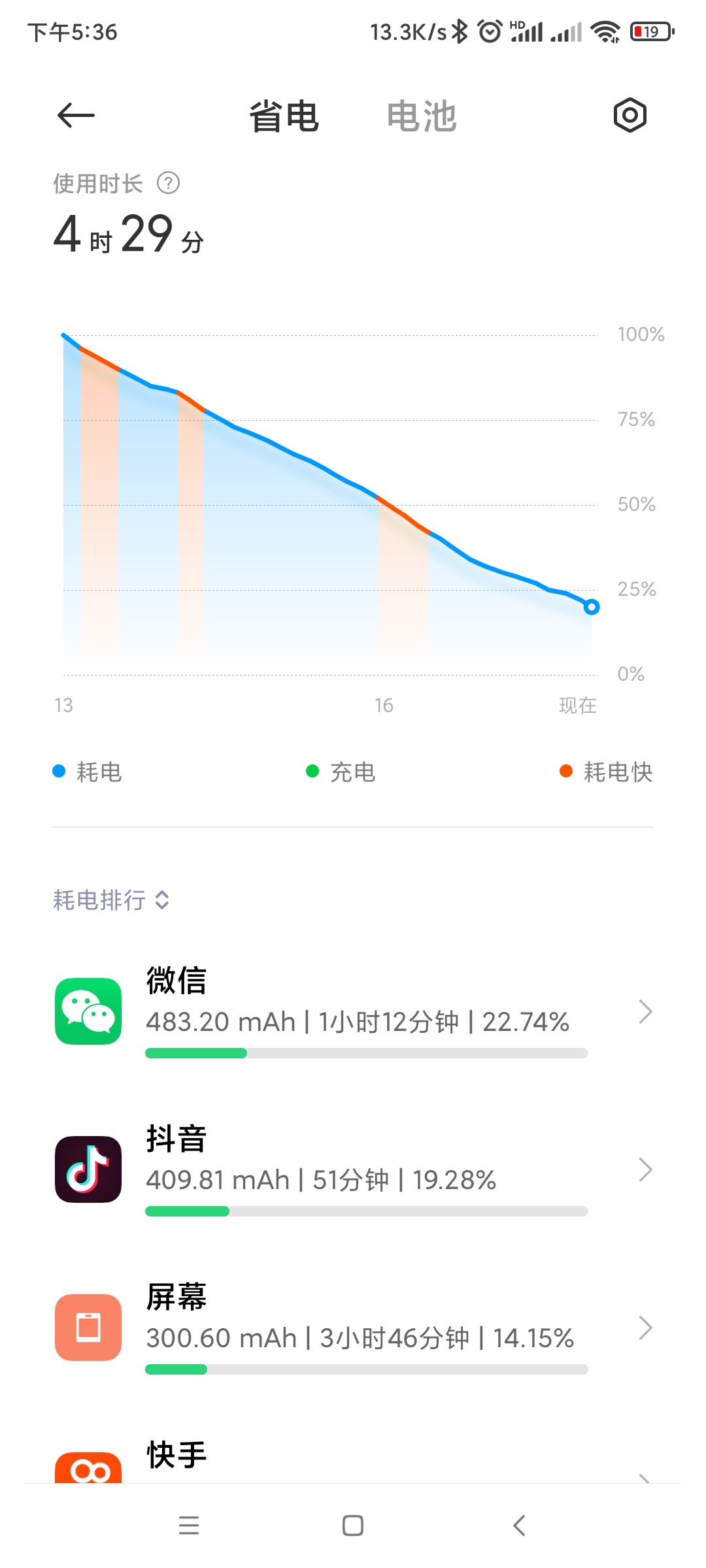Screen dimensions: 706x1568
Task: Open recent apps from navigation bar
Action: coord(189,1526)
